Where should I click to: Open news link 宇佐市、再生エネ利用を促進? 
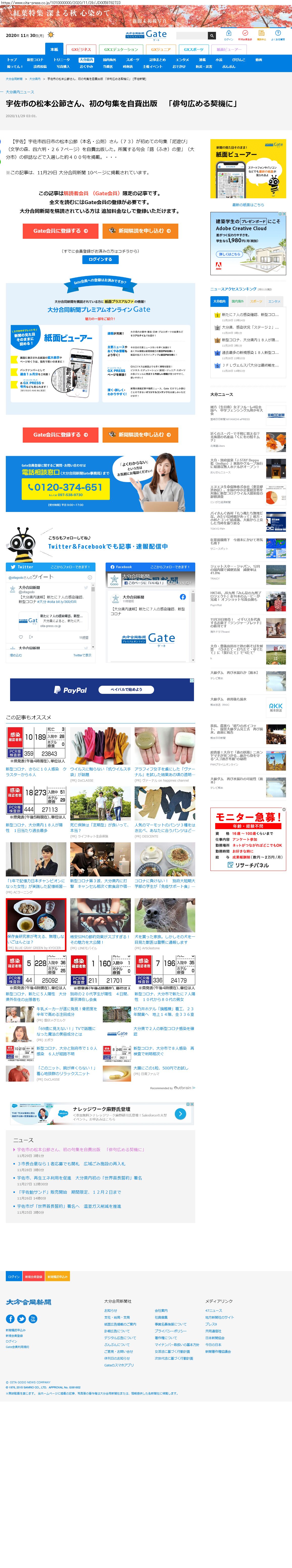click(x=79, y=1178)
